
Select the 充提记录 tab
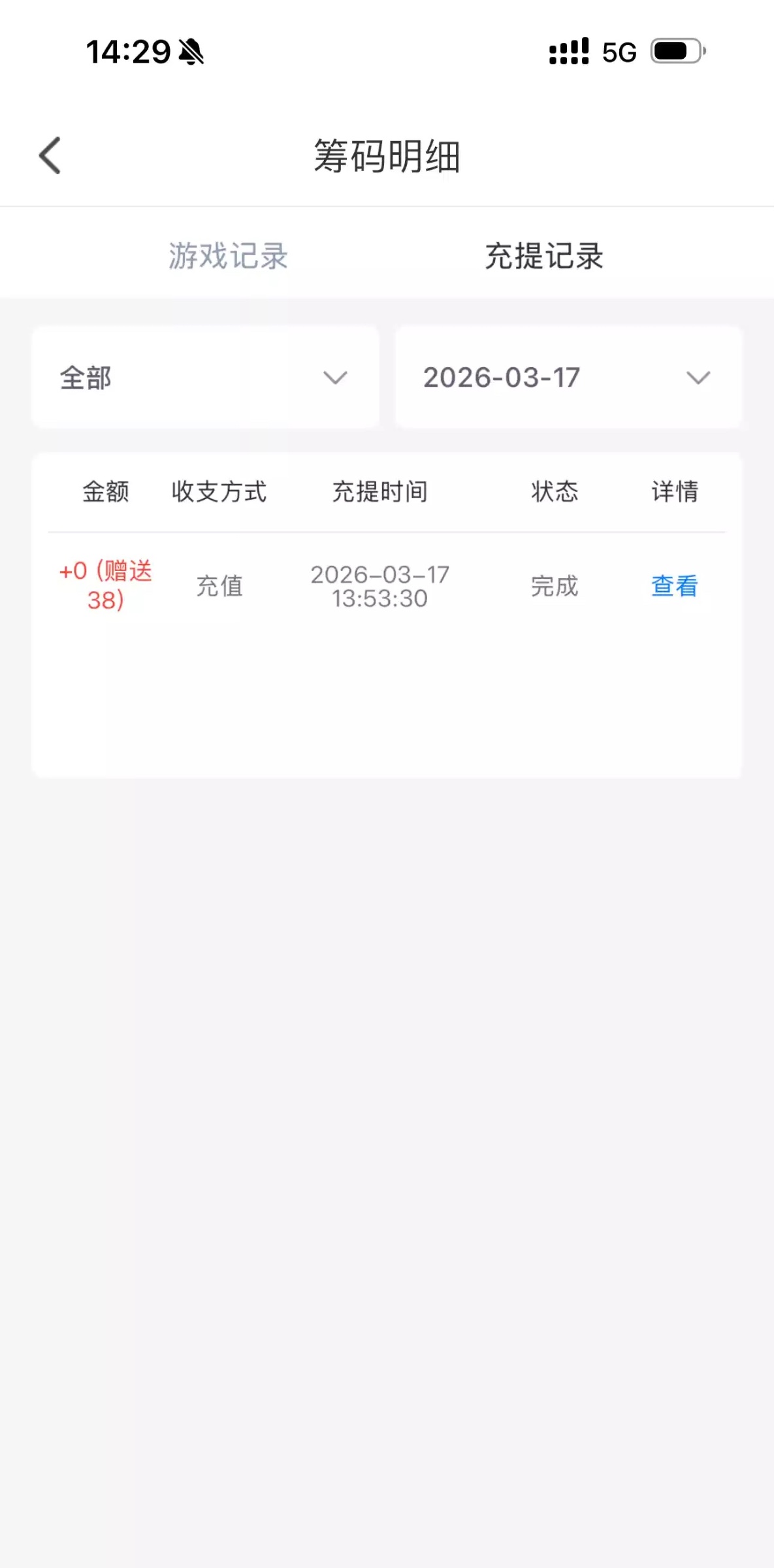pos(543,255)
